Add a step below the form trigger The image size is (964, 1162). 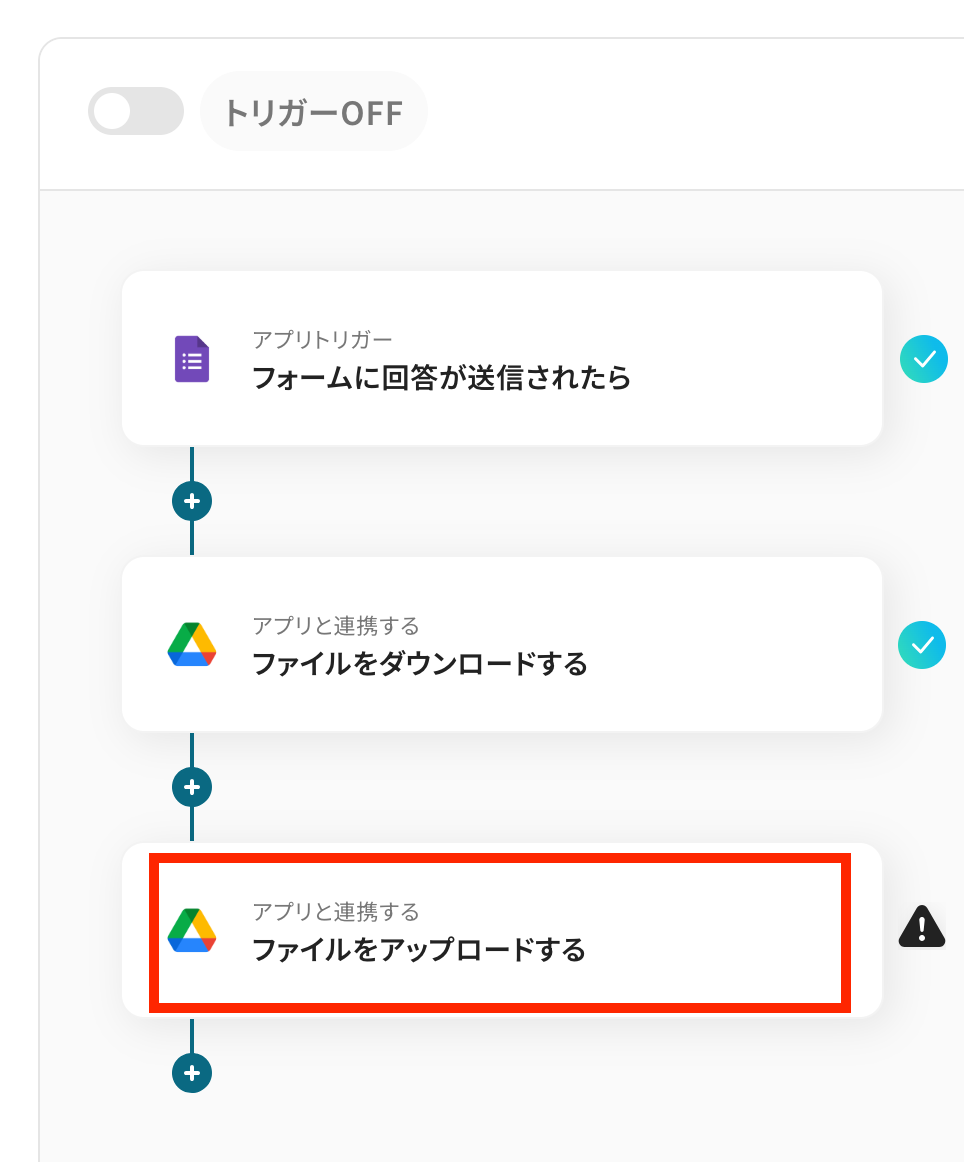tap(192, 500)
